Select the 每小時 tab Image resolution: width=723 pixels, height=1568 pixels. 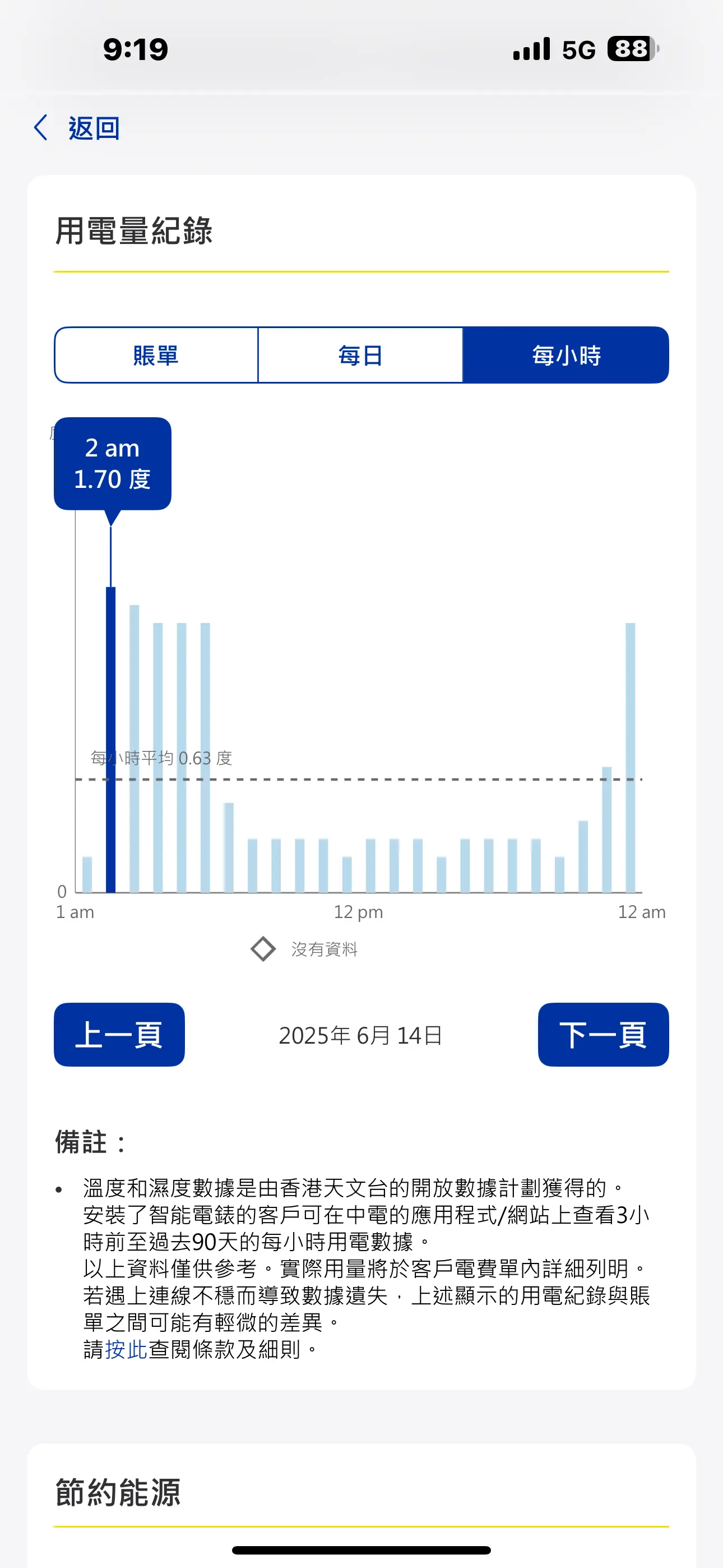[566, 355]
